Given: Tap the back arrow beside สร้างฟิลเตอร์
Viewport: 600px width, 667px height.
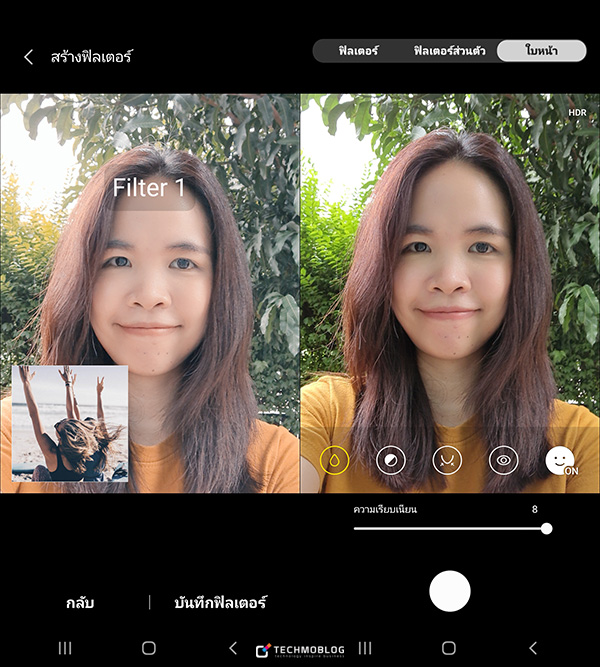Looking at the screenshot, I should tap(29, 57).
